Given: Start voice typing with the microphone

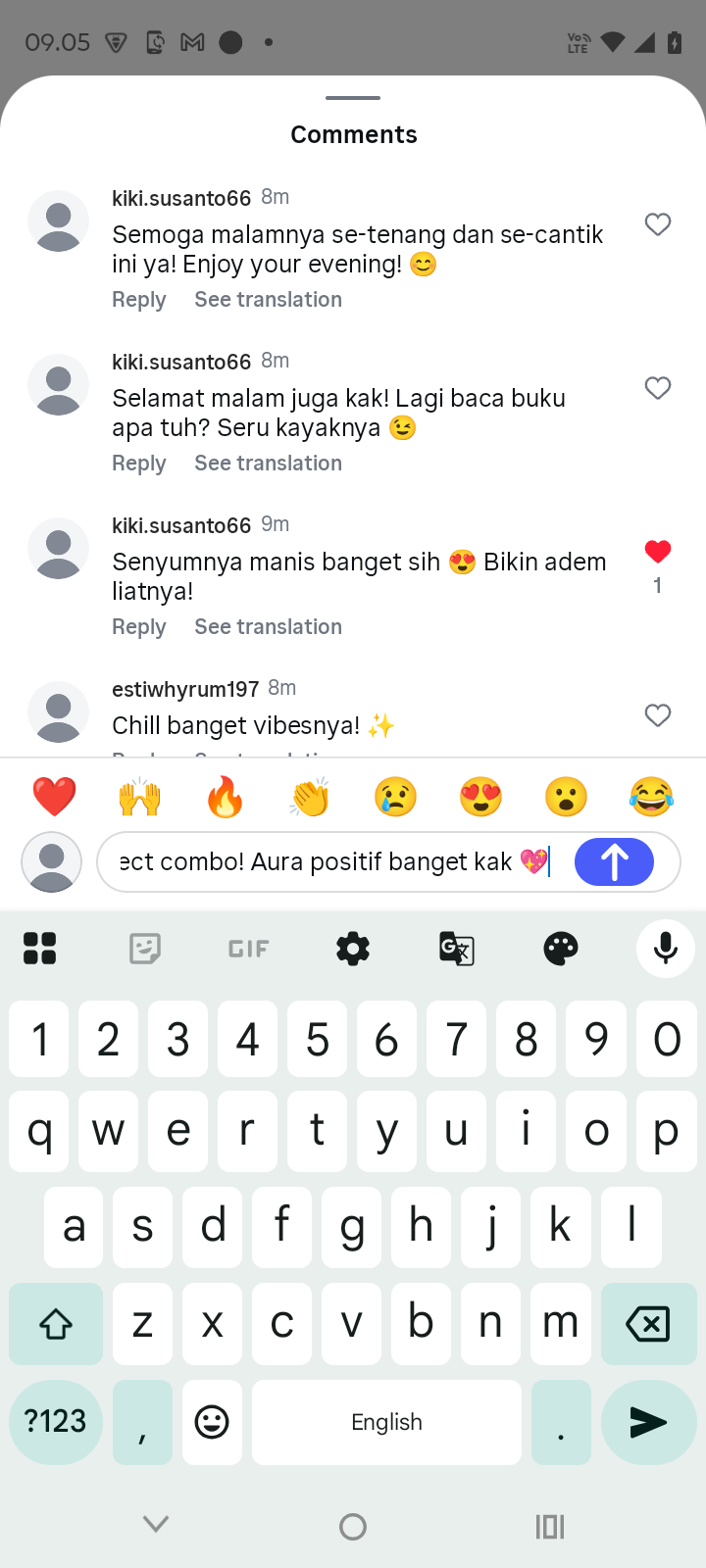Looking at the screenshot, I should pyautogui.click(x=665, y=949).
